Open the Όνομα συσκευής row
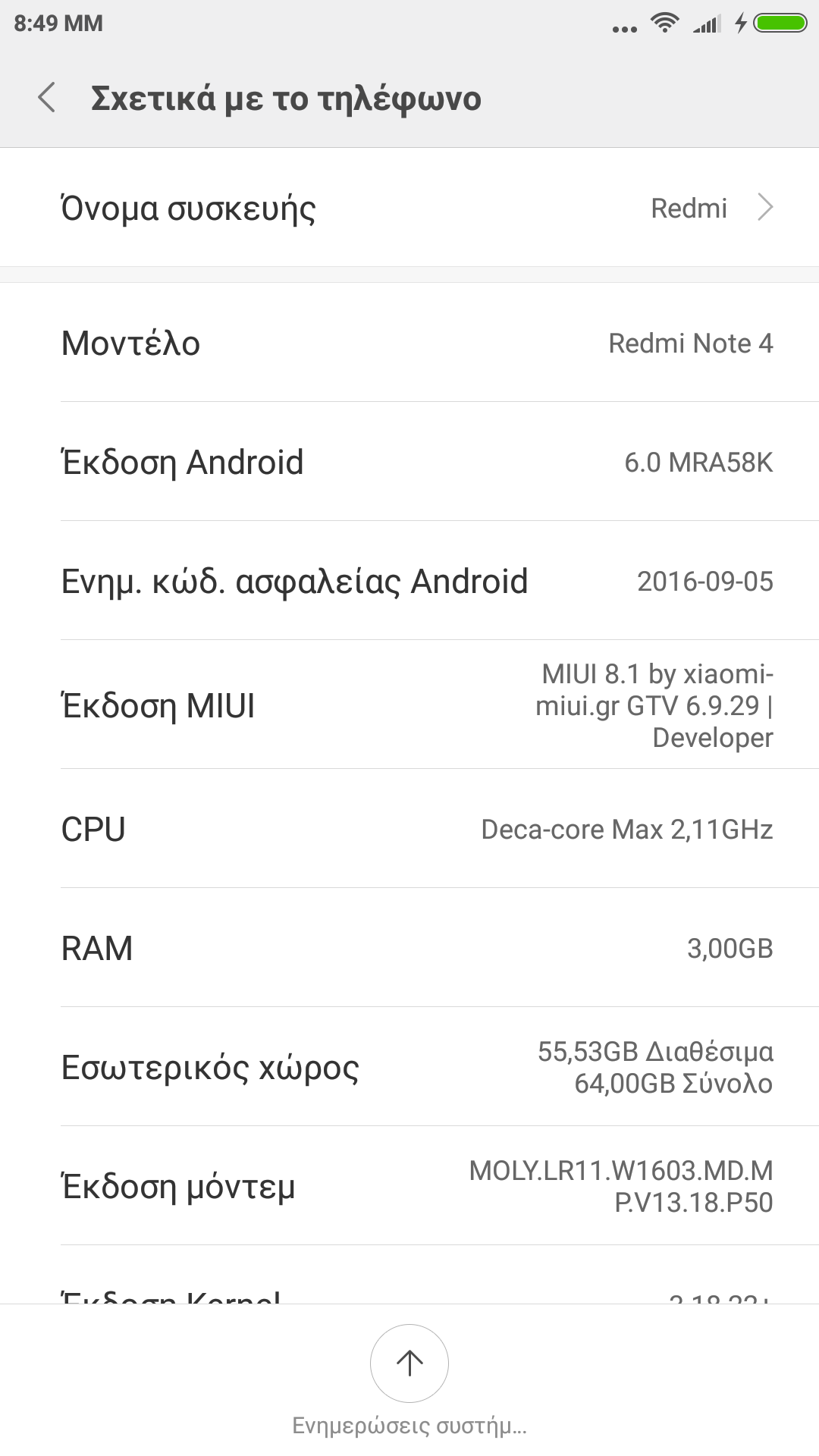The height and width of the screenshot is (1456, 819). click(409, 208)
